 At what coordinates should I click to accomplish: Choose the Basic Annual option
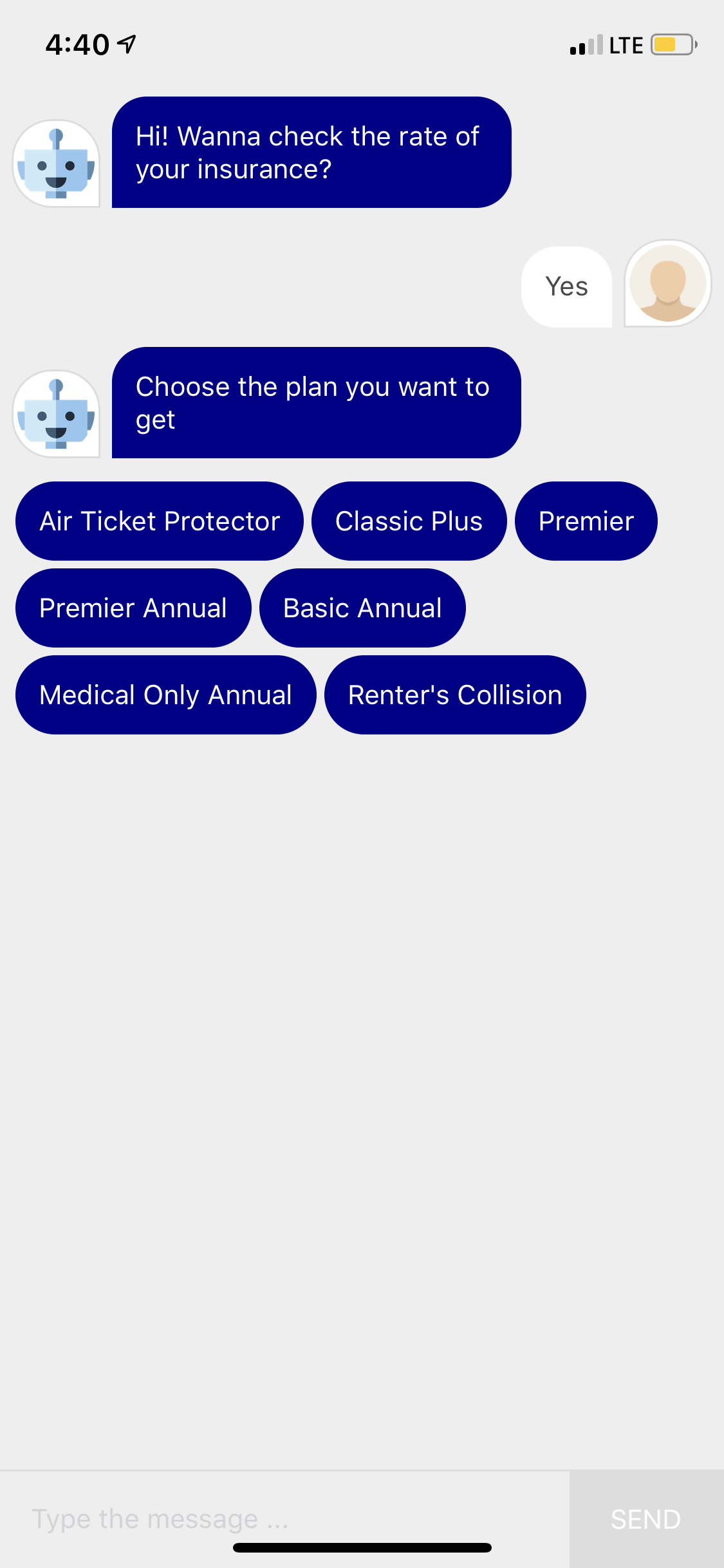(362, 608)
